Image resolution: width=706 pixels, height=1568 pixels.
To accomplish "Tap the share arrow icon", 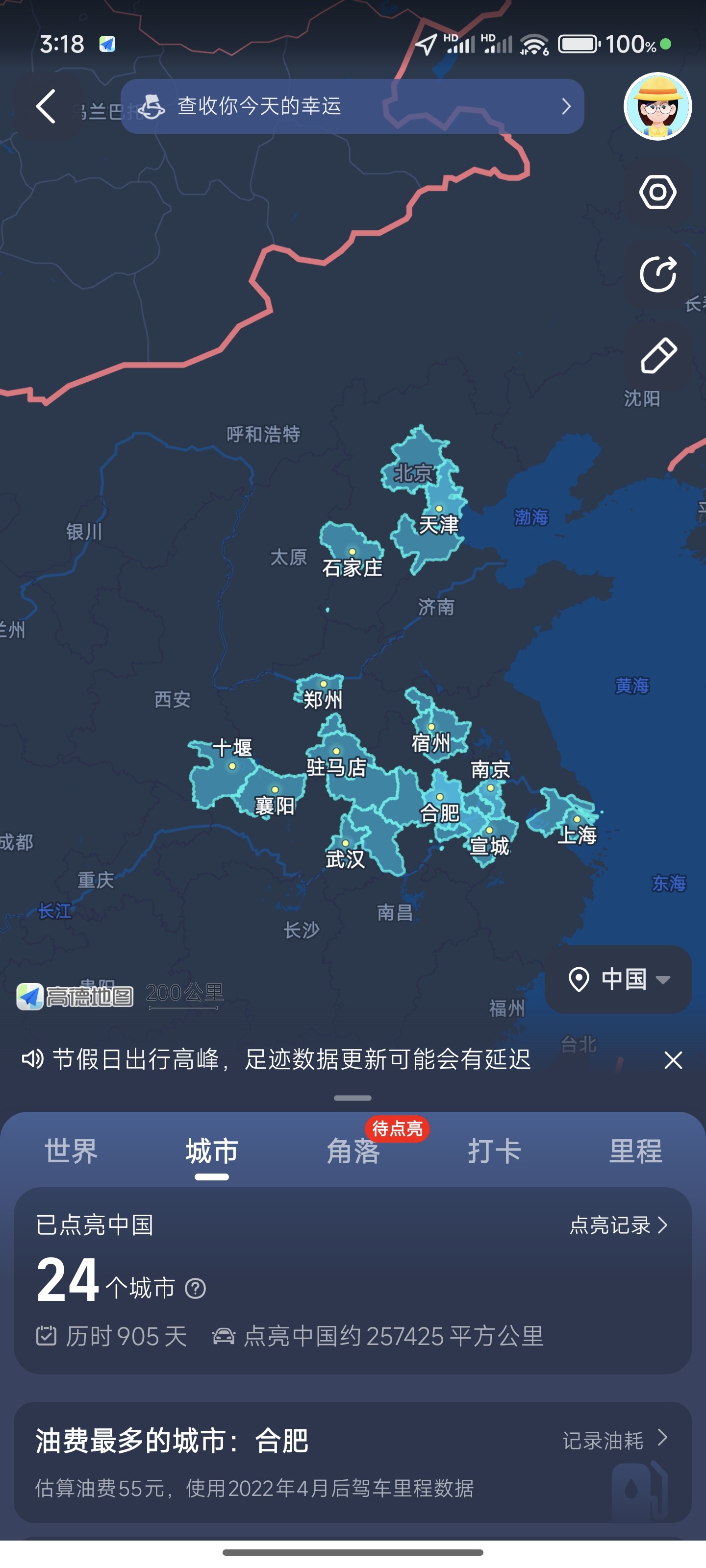I will coord(658,274).
